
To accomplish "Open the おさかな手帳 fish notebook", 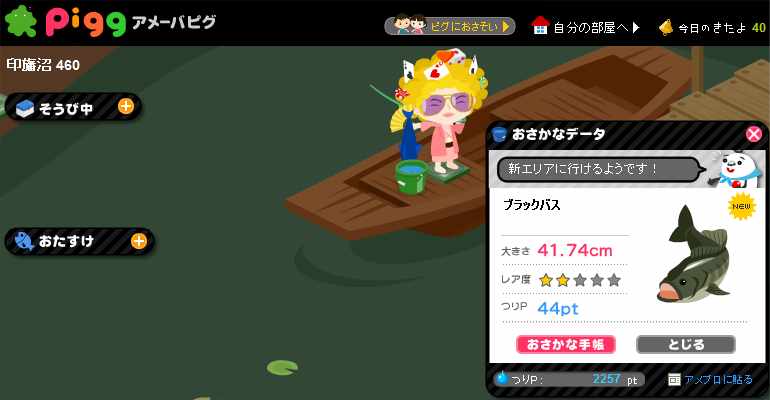I will tap(565, 344).
